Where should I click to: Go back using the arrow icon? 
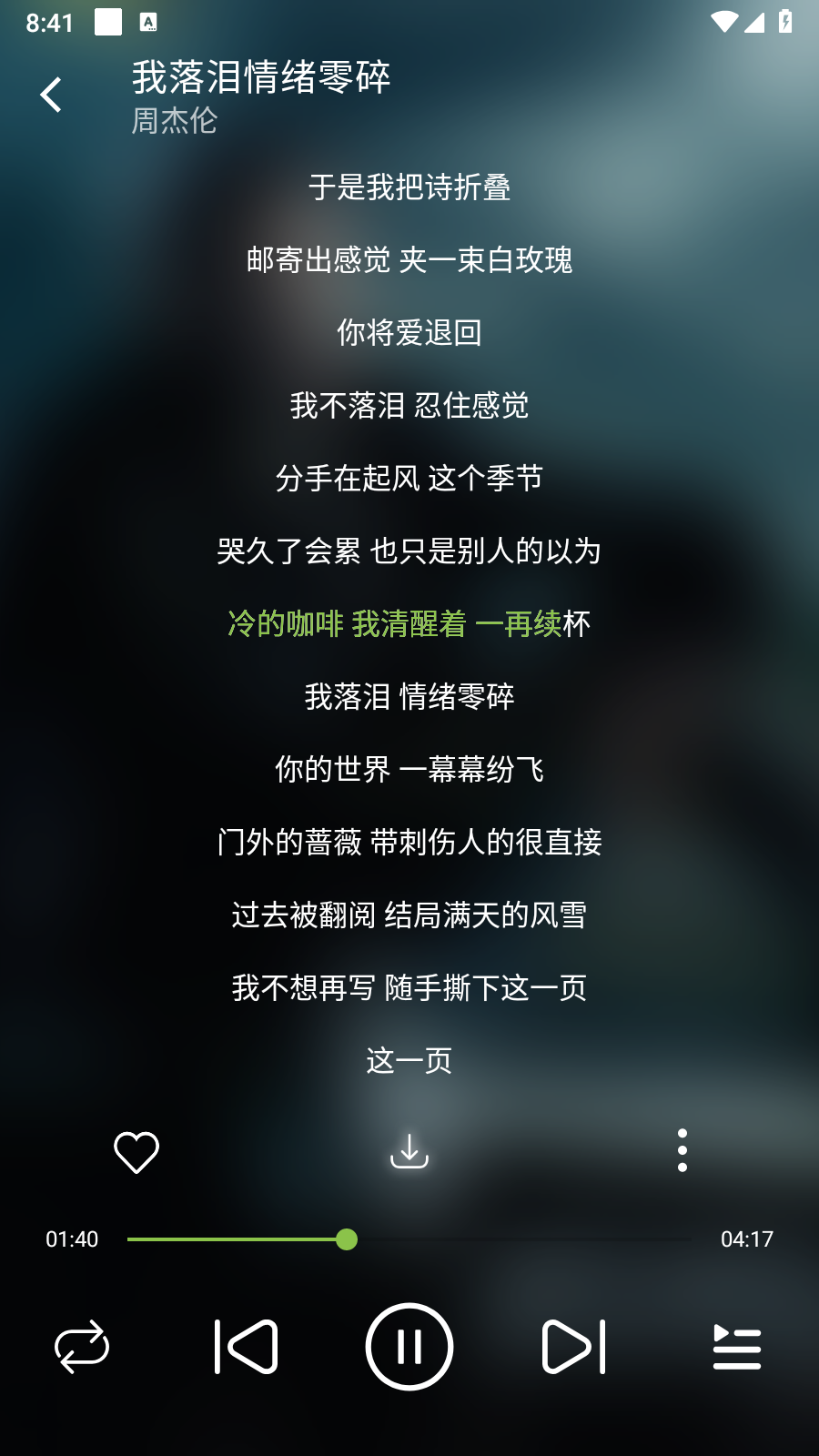pos(51,95)
